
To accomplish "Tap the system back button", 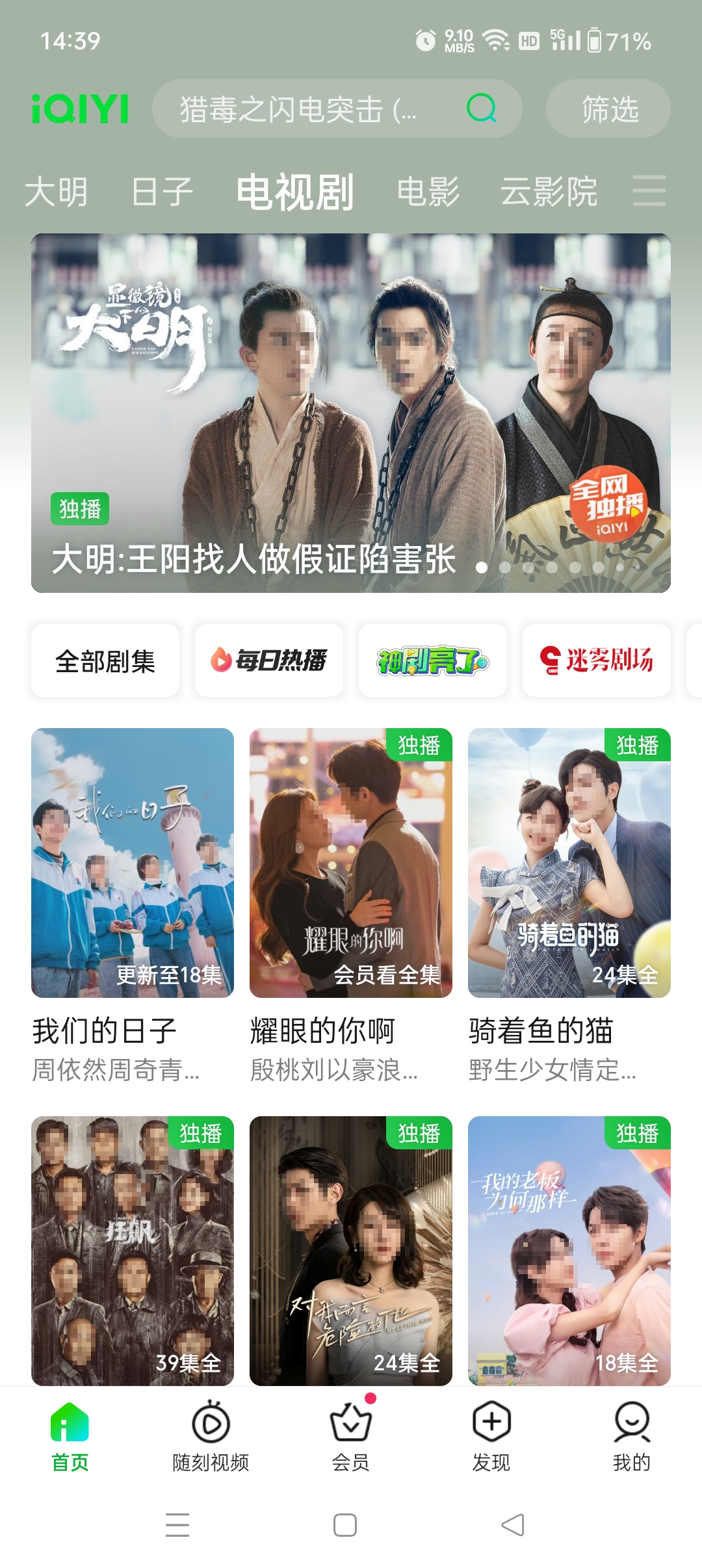I will [513, 1524].
